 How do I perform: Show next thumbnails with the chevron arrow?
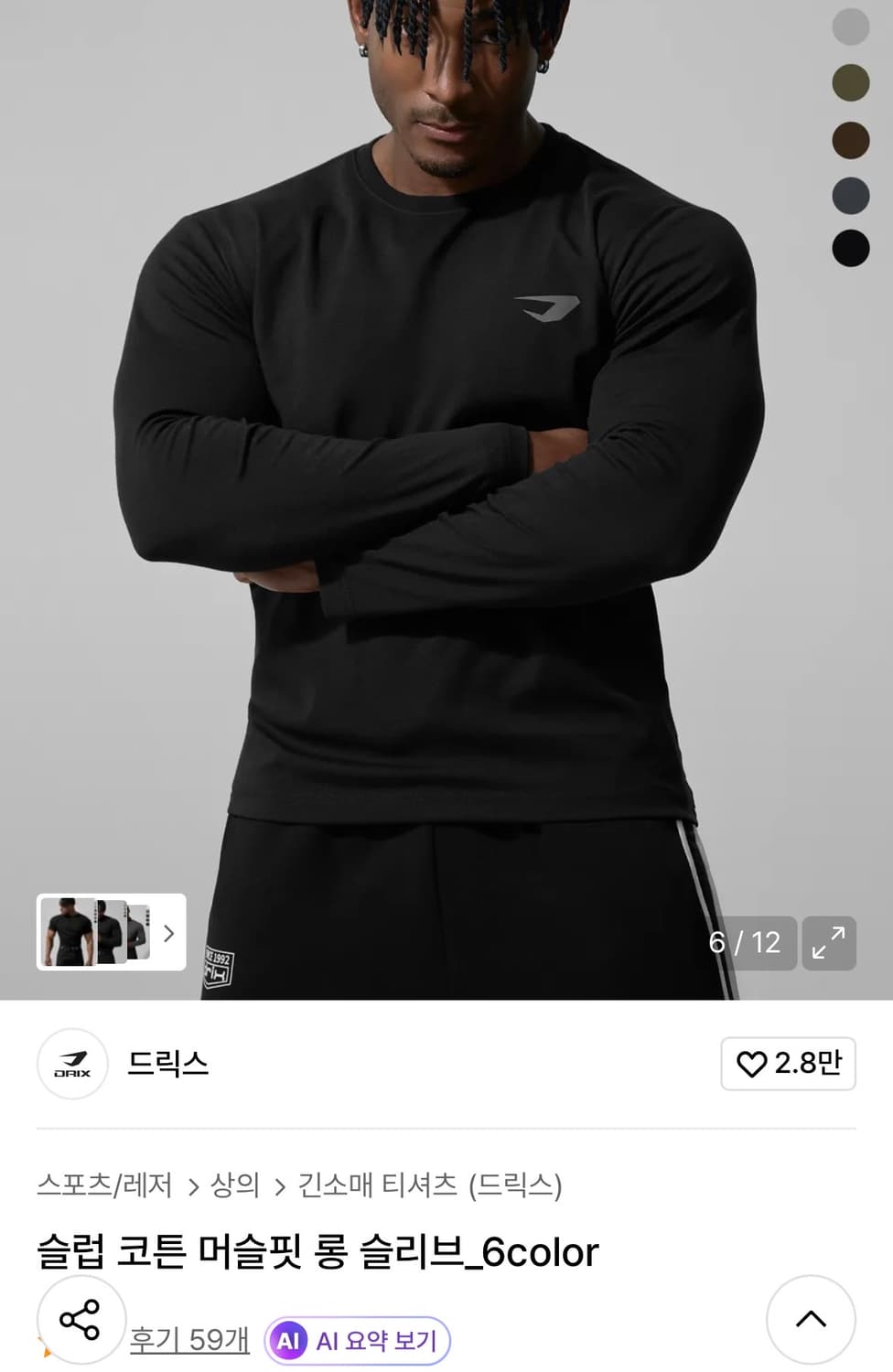click(168, 935)
